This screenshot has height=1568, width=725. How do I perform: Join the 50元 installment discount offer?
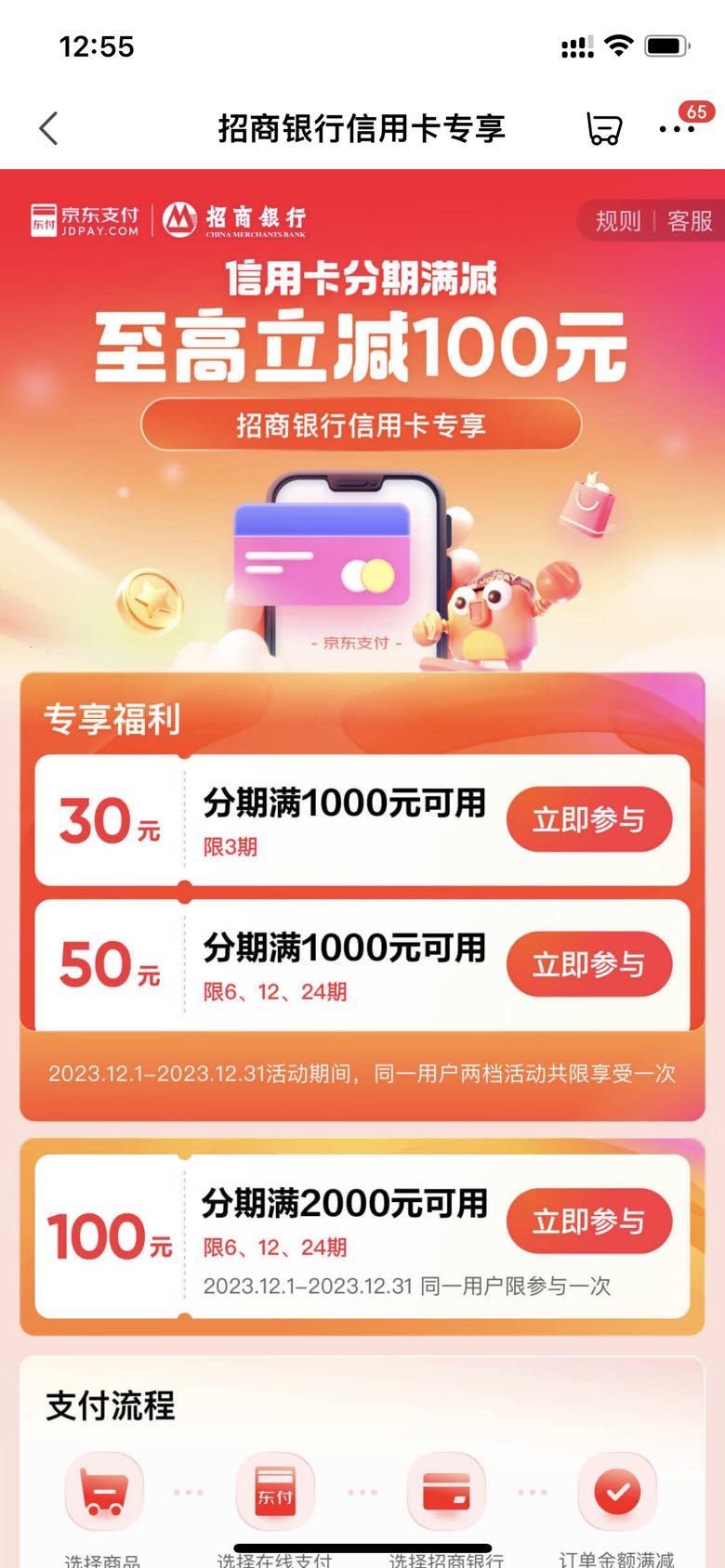pos(588,964)
